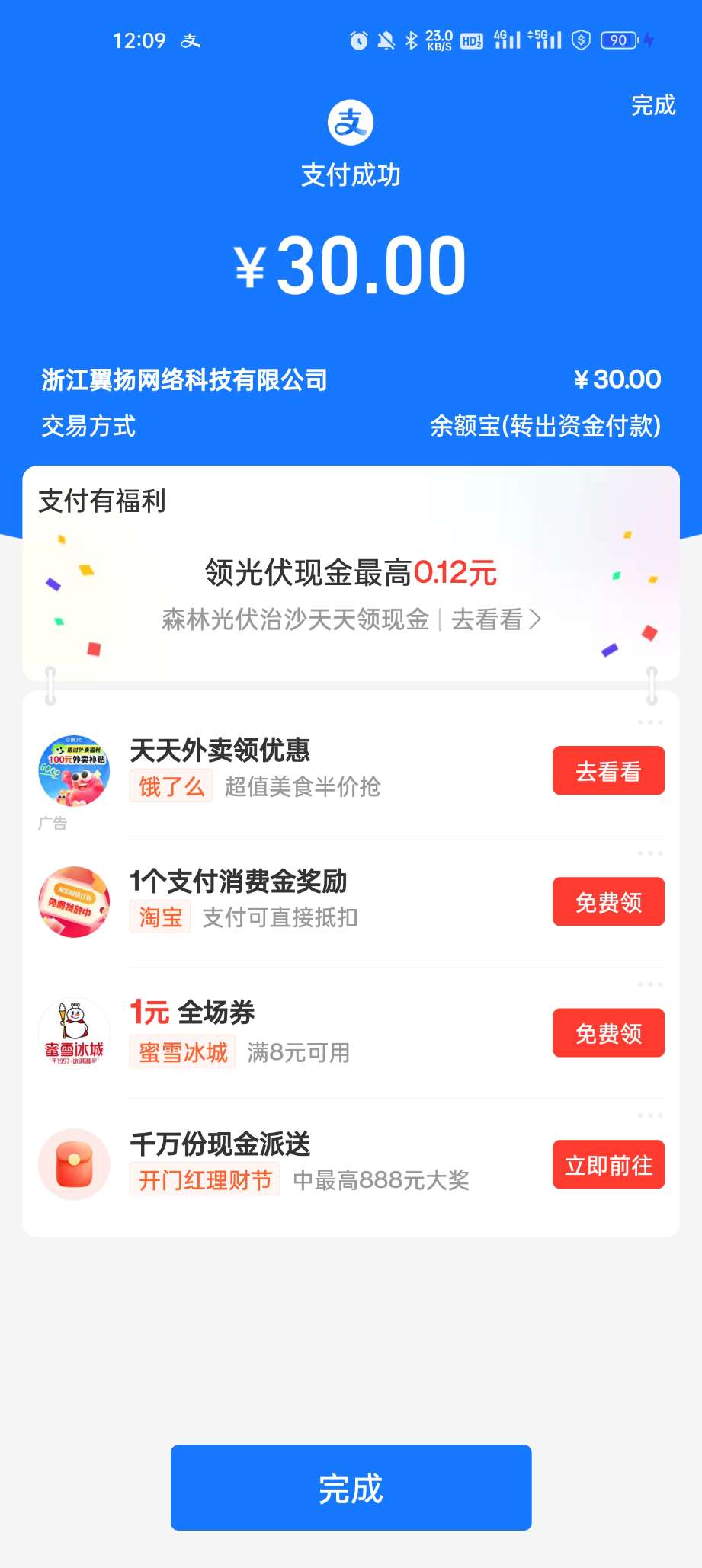Open more options for the 蜜雪冰城 coupon
Viewport: 702px width, 1568px height.
(650, 984)
